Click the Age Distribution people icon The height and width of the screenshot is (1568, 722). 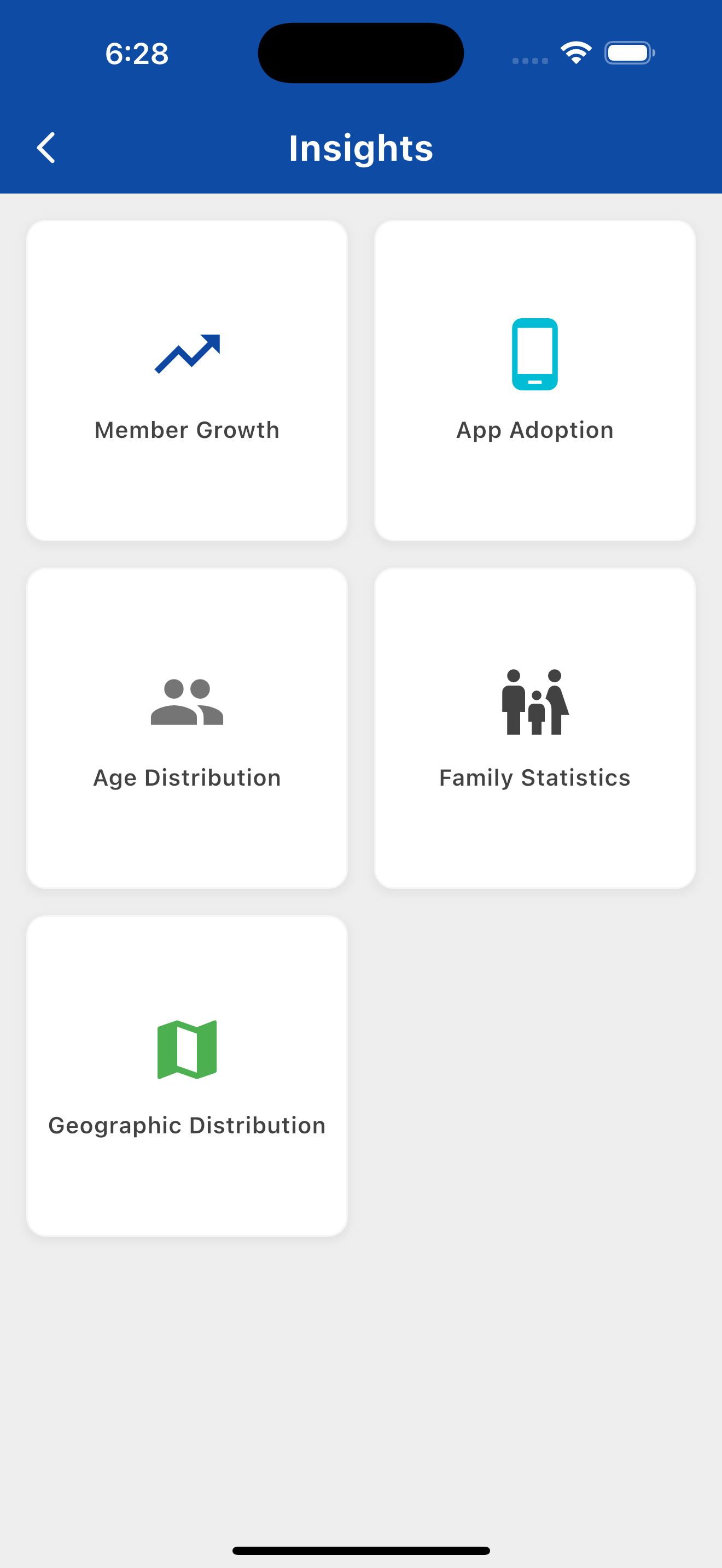[x=187, y=706]
